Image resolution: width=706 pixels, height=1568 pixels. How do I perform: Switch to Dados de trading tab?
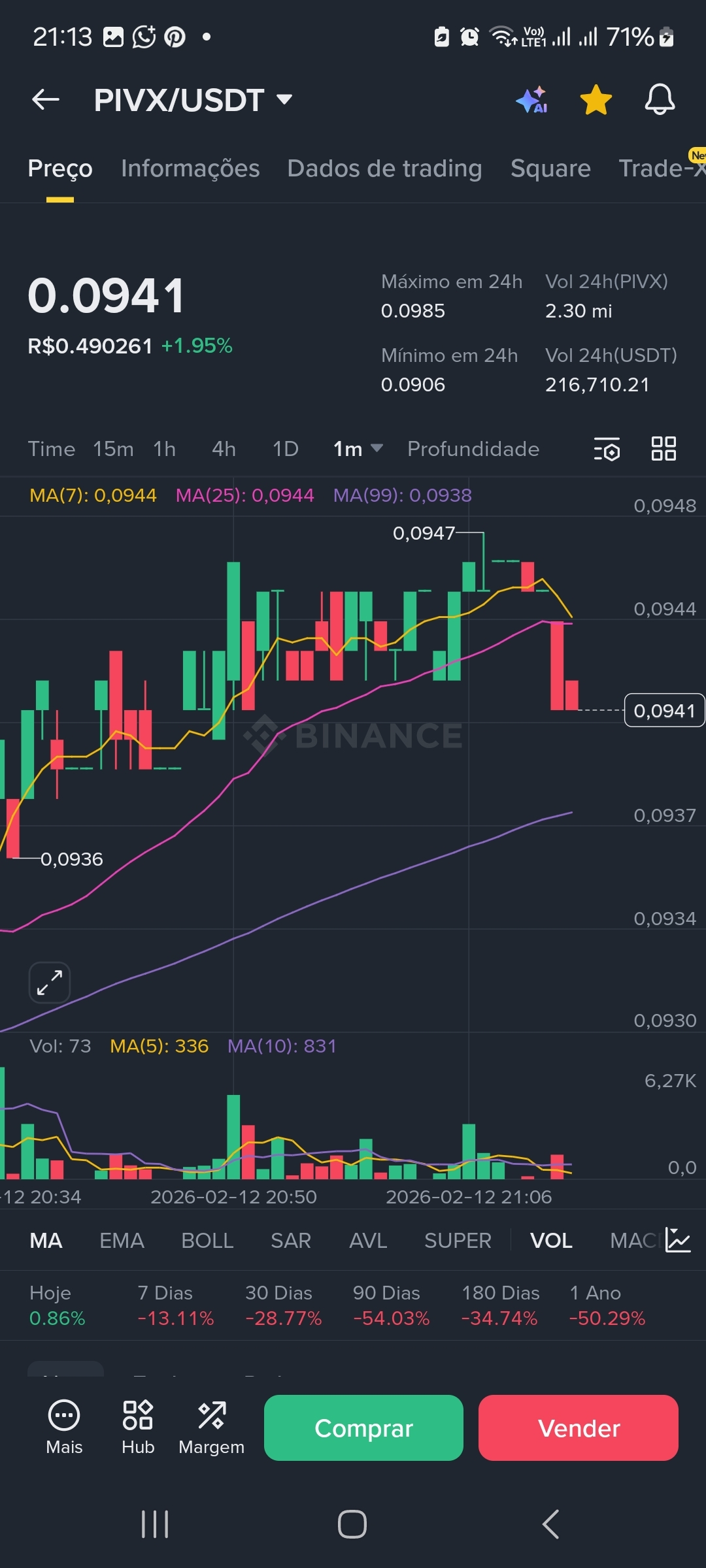[x=384, y=169]
